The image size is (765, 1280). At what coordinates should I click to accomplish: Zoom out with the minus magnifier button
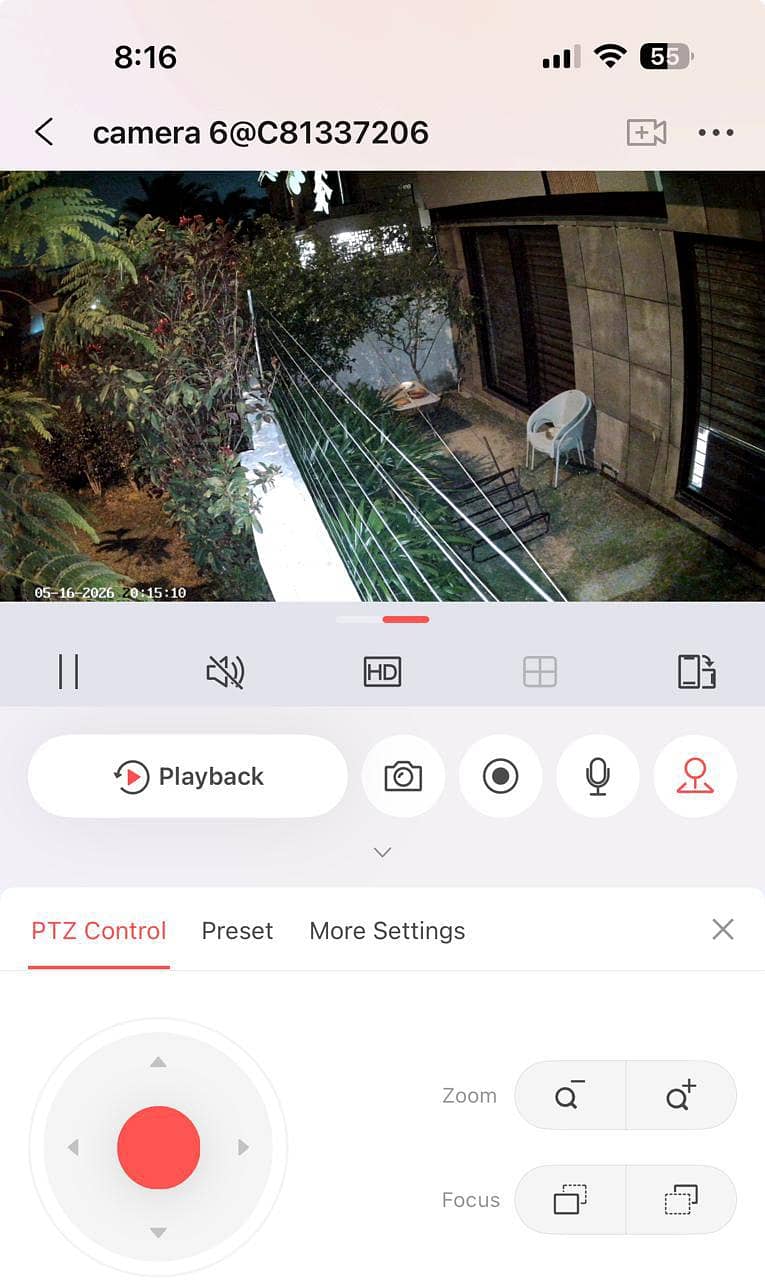[570, 1095]
